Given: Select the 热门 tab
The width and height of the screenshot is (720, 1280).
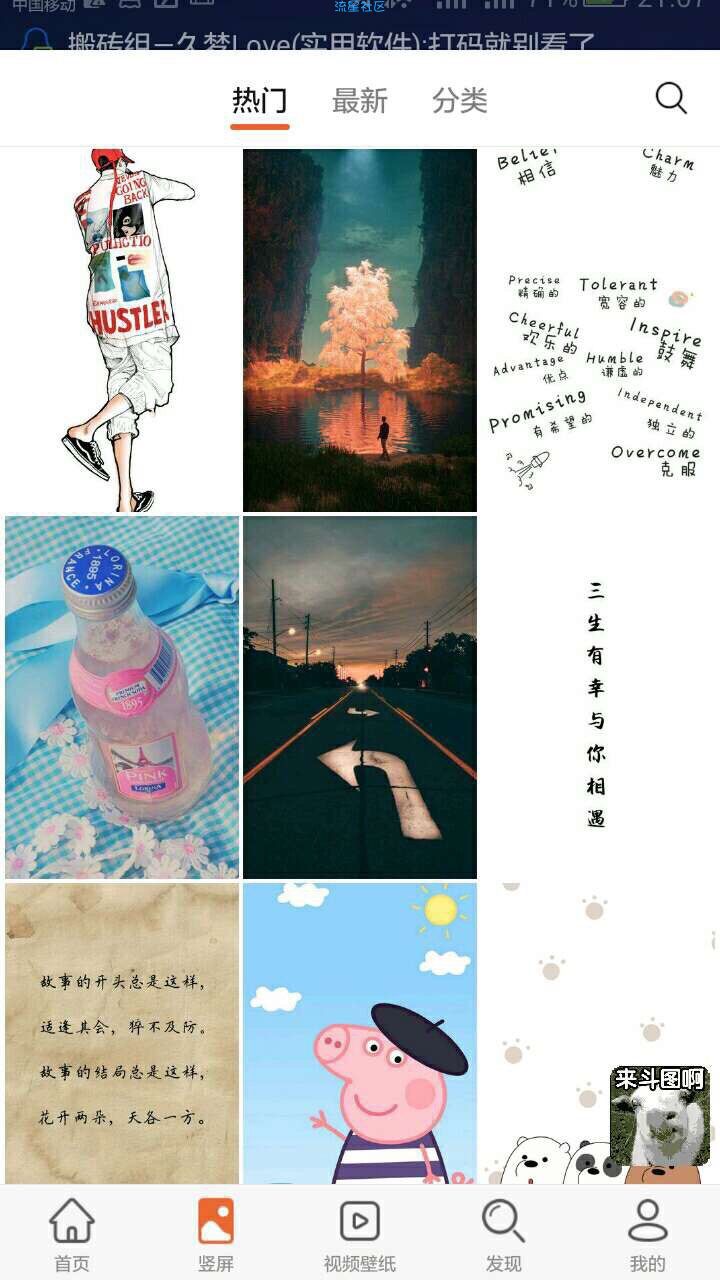Looking at the screenshot, I should (260, 100).
